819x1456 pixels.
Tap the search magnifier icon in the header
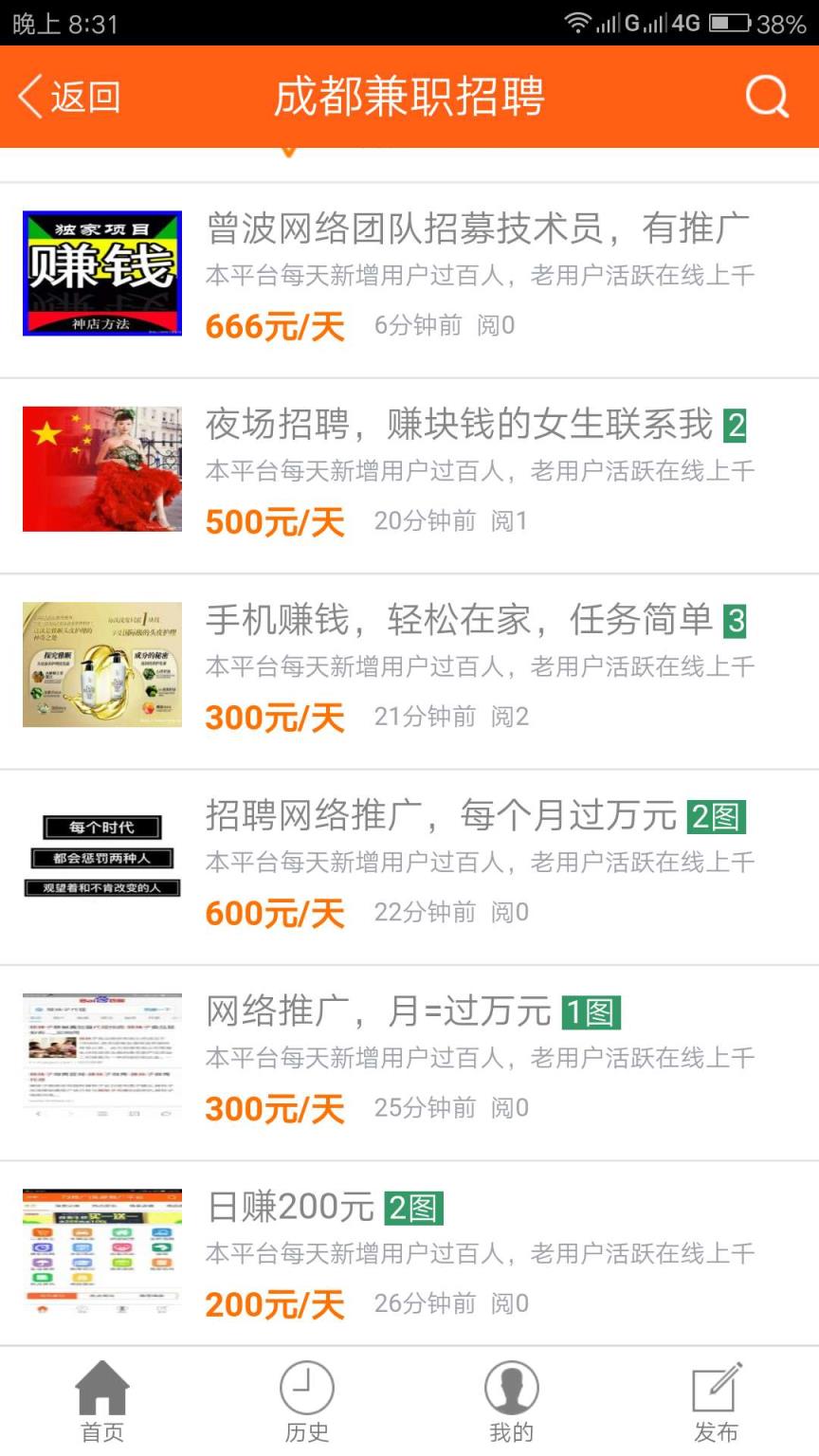[768, 95]
